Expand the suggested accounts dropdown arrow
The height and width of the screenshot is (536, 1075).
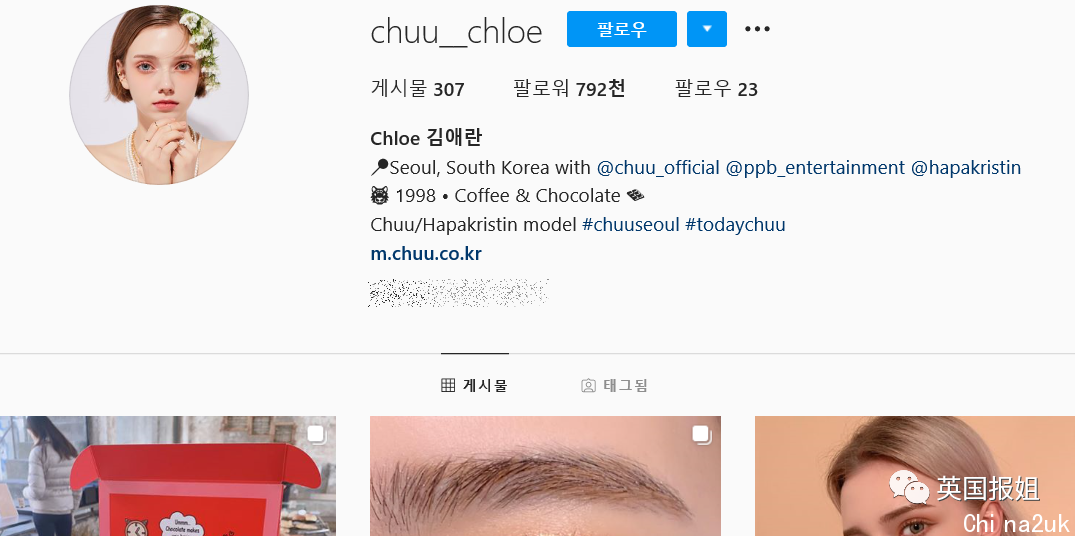tap(707, 30)
